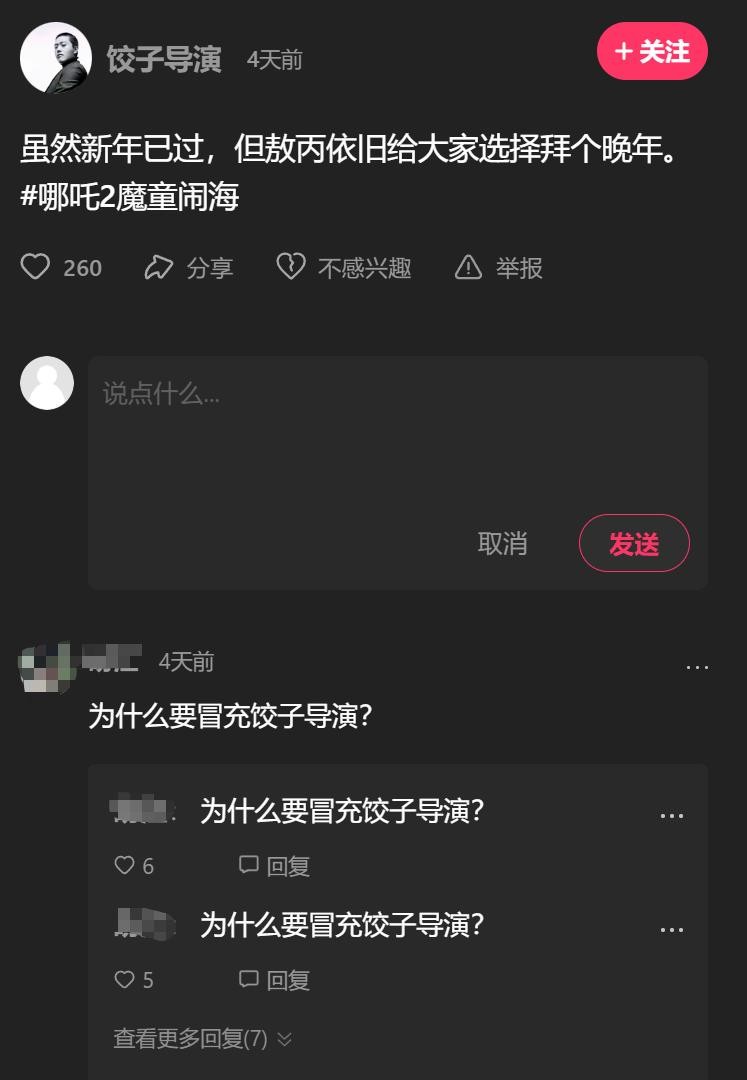This screenshot has width=747, height=1080.
Task: Expand 查看更多回复(7)
Action: coord(202,1039)
